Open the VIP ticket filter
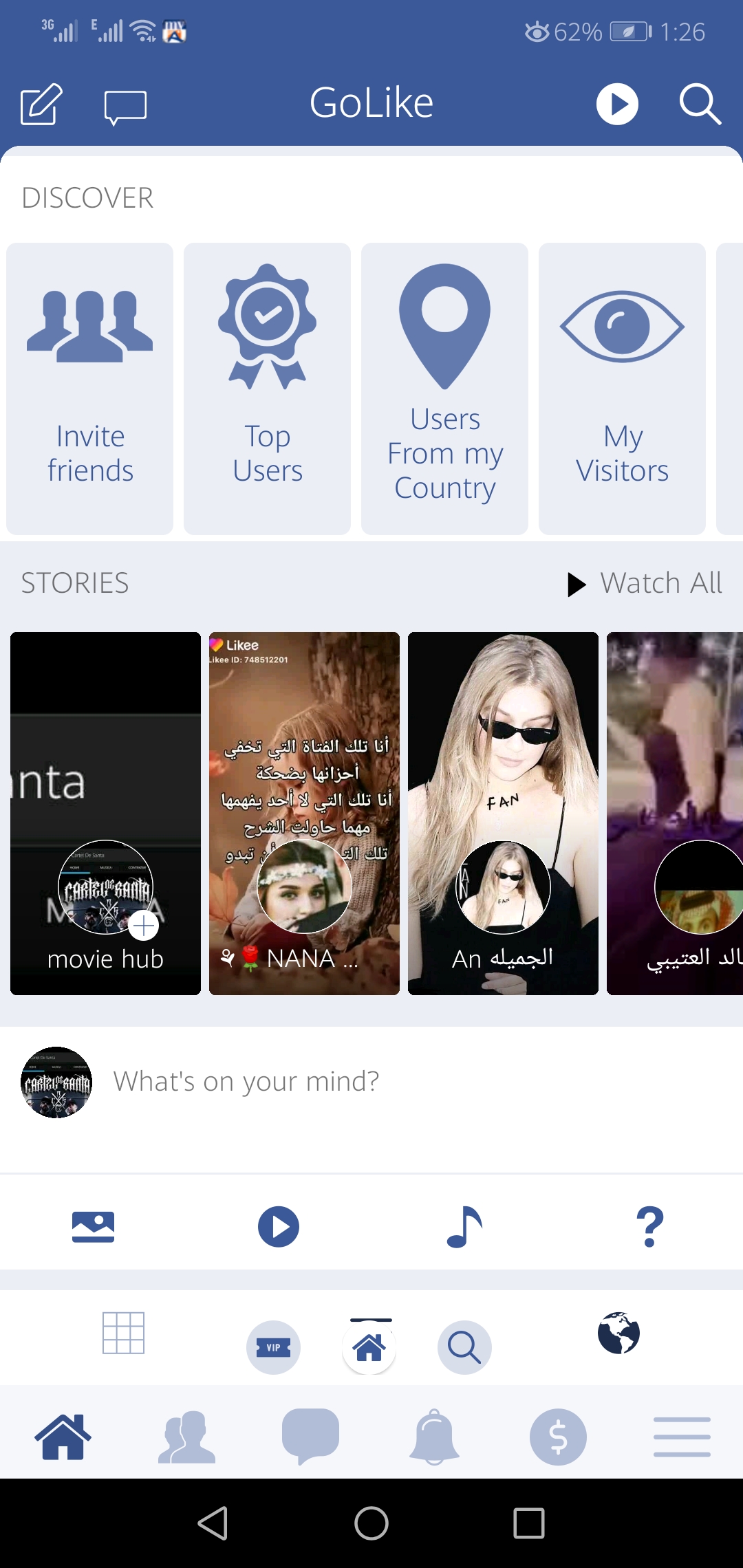Screen dimensions: 743x1568 [x=273, y=1347]
